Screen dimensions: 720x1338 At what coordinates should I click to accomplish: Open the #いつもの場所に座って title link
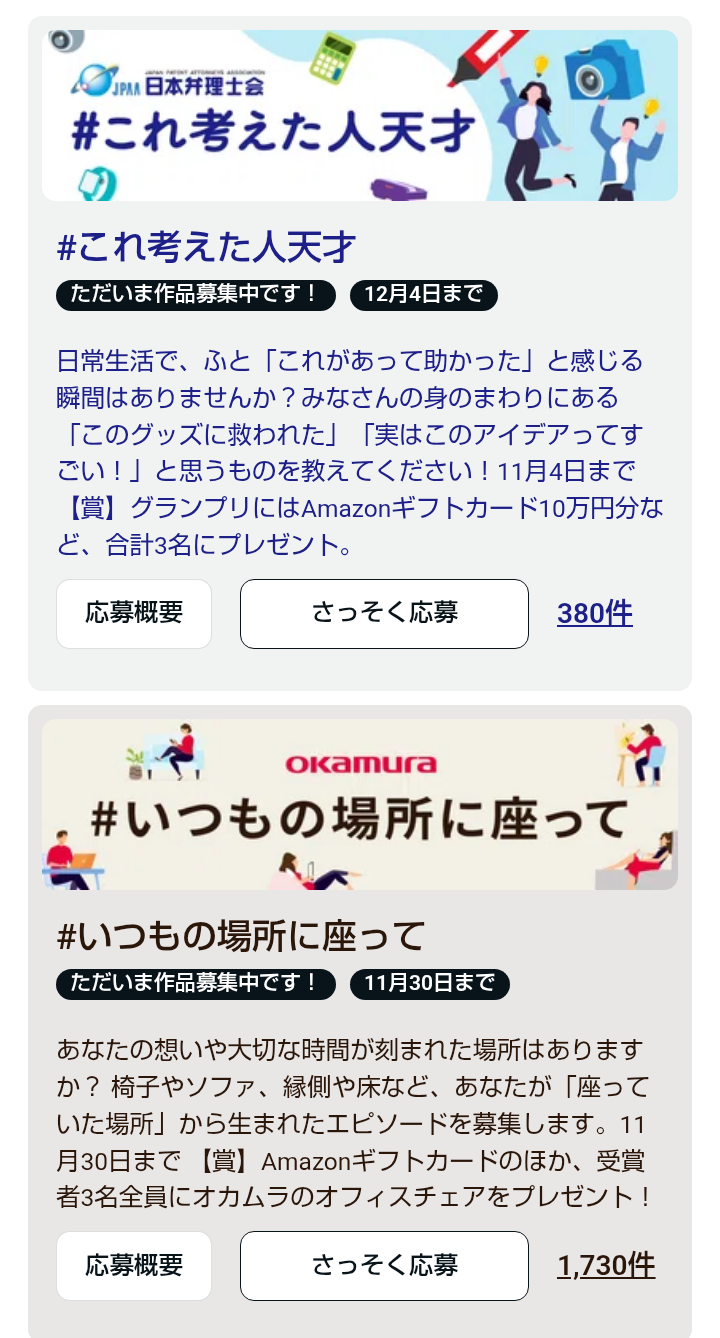pos(242,936)
